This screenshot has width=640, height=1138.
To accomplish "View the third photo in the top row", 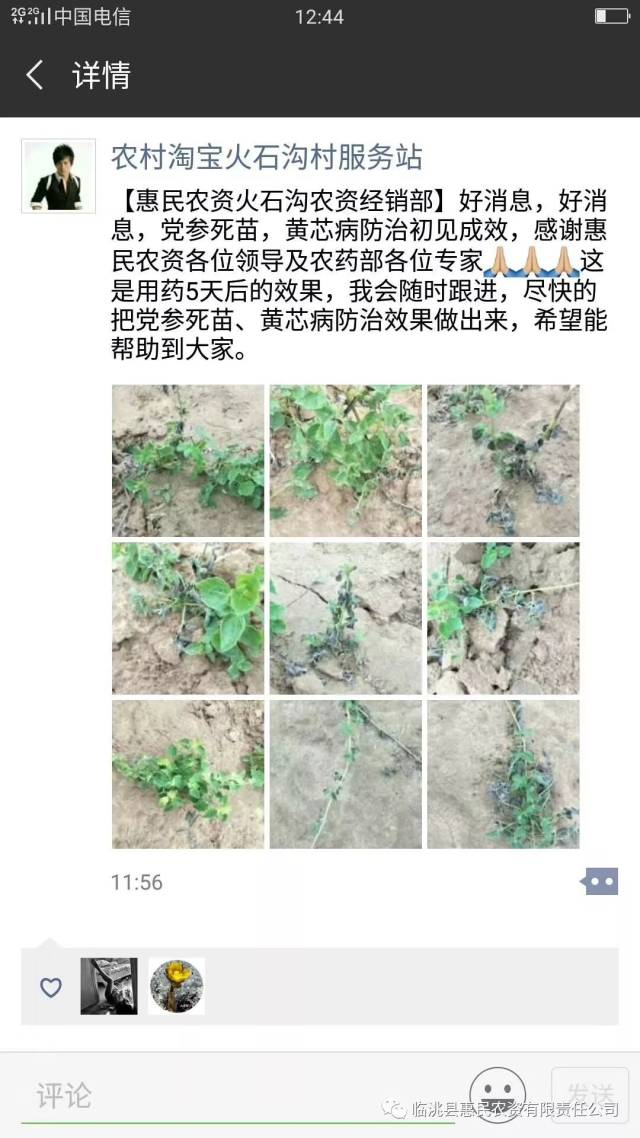I will click(503, 461).
